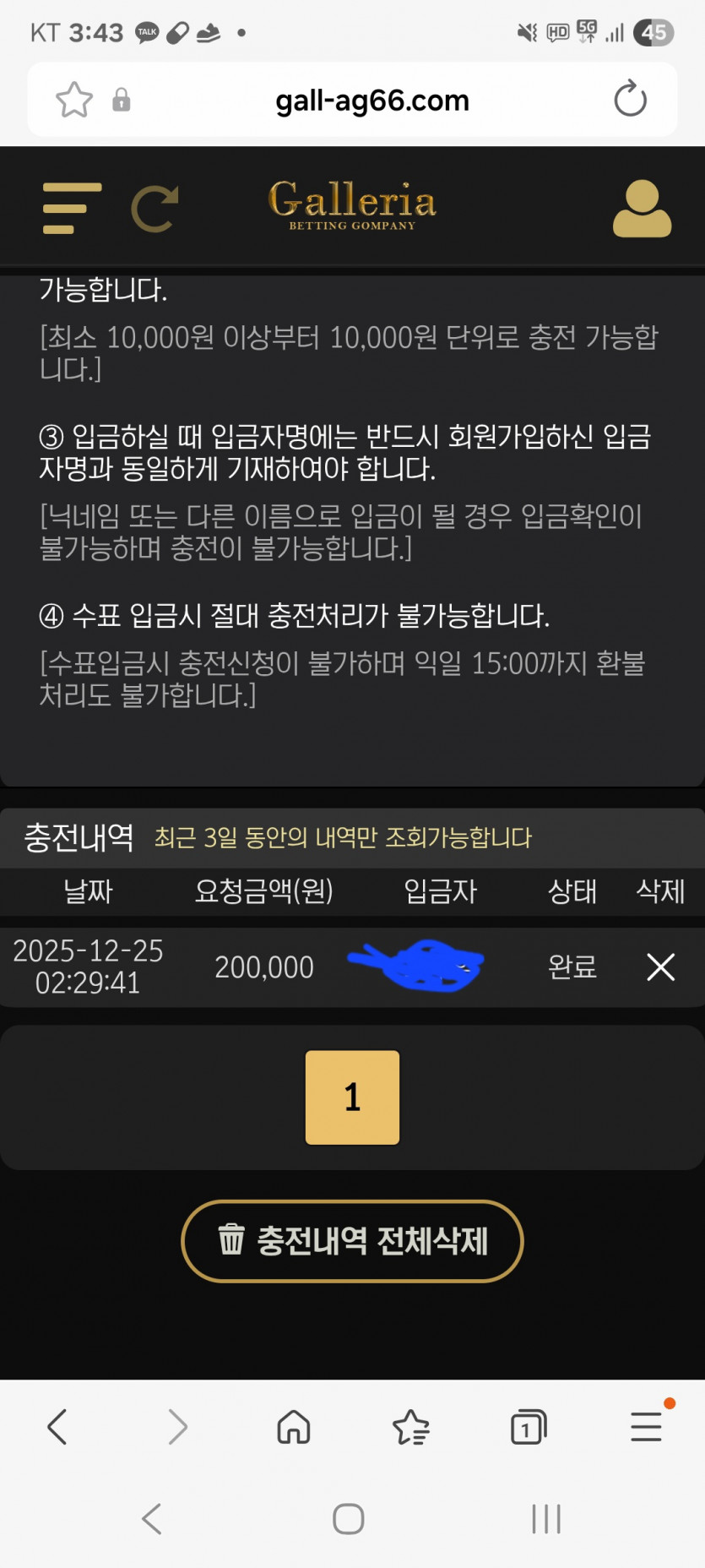Viewport: 705px width, 1568px height.
Task: Tap 충전내역 전체삭제 button
Action: tap(352, 1241)
